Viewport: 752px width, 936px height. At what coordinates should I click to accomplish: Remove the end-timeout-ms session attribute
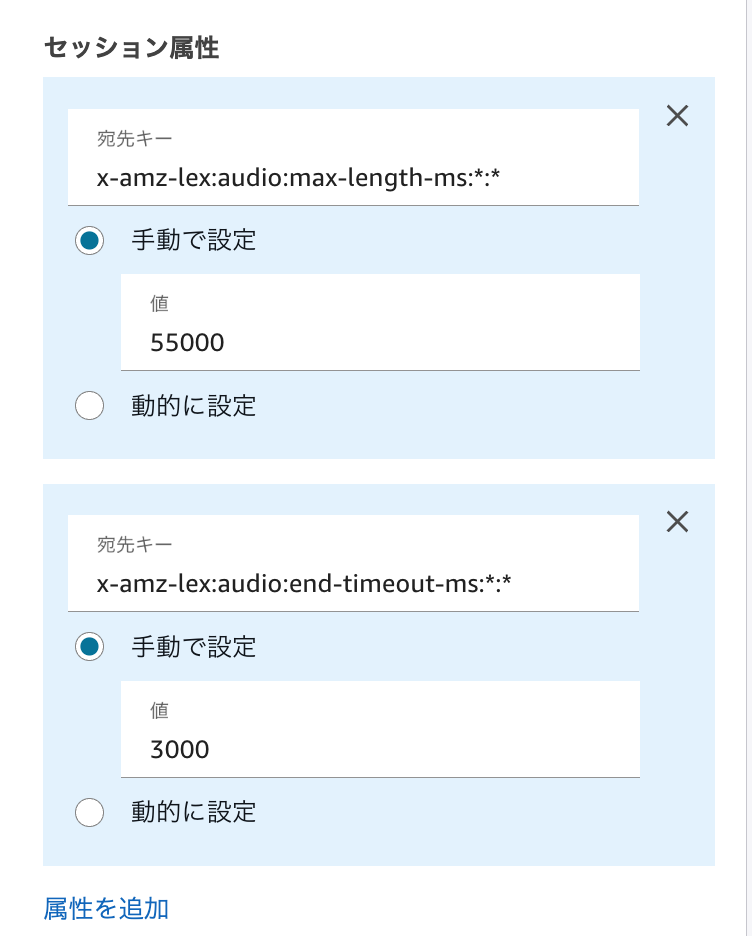tap(677, 522)
